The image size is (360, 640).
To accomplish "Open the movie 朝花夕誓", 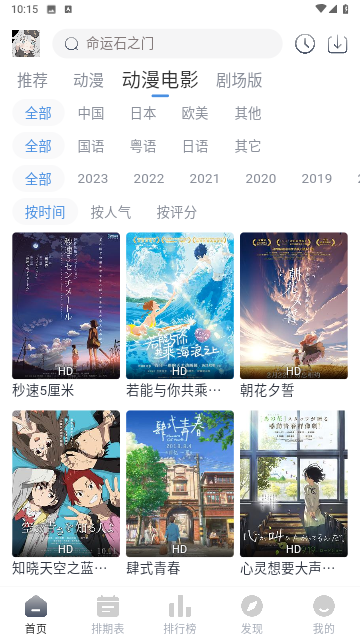I will [294, 315].
